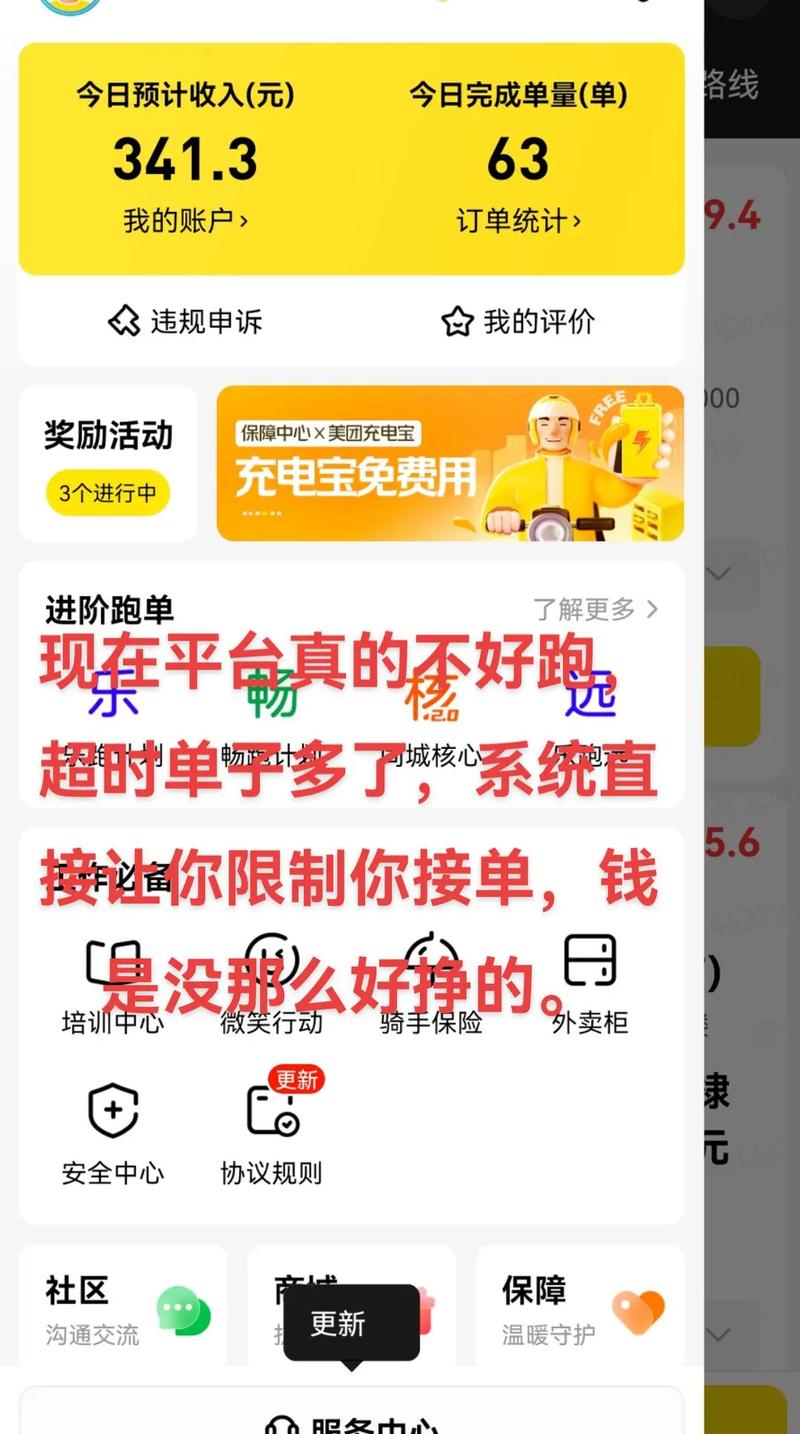Open 外卖柜
The image size is (800, 1434).
coord(590,985)
